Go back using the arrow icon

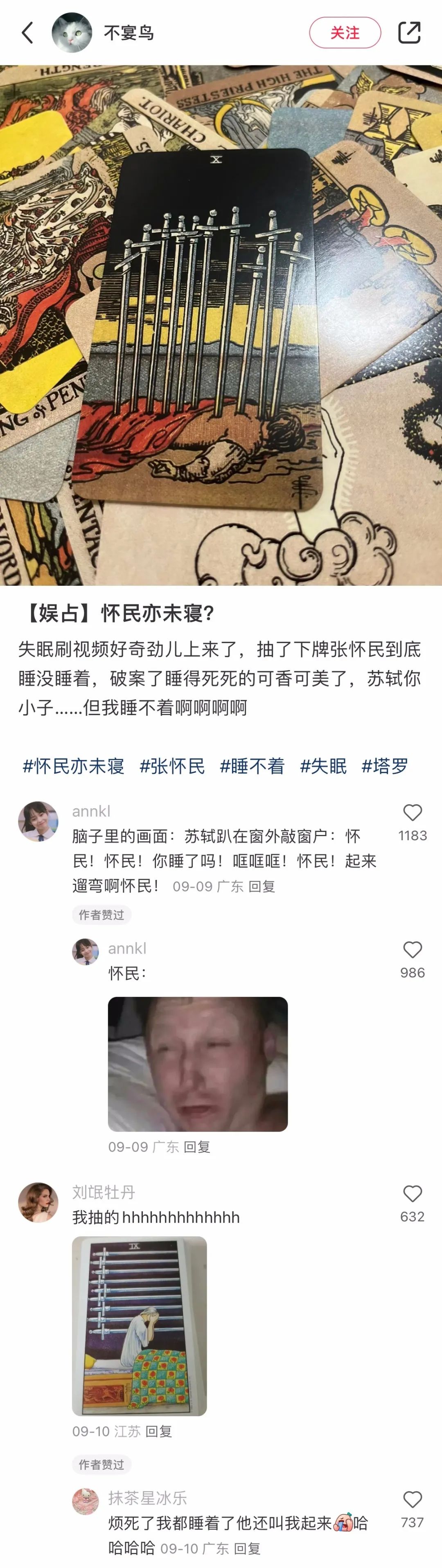pyautogui.click(x=27, y=33)
